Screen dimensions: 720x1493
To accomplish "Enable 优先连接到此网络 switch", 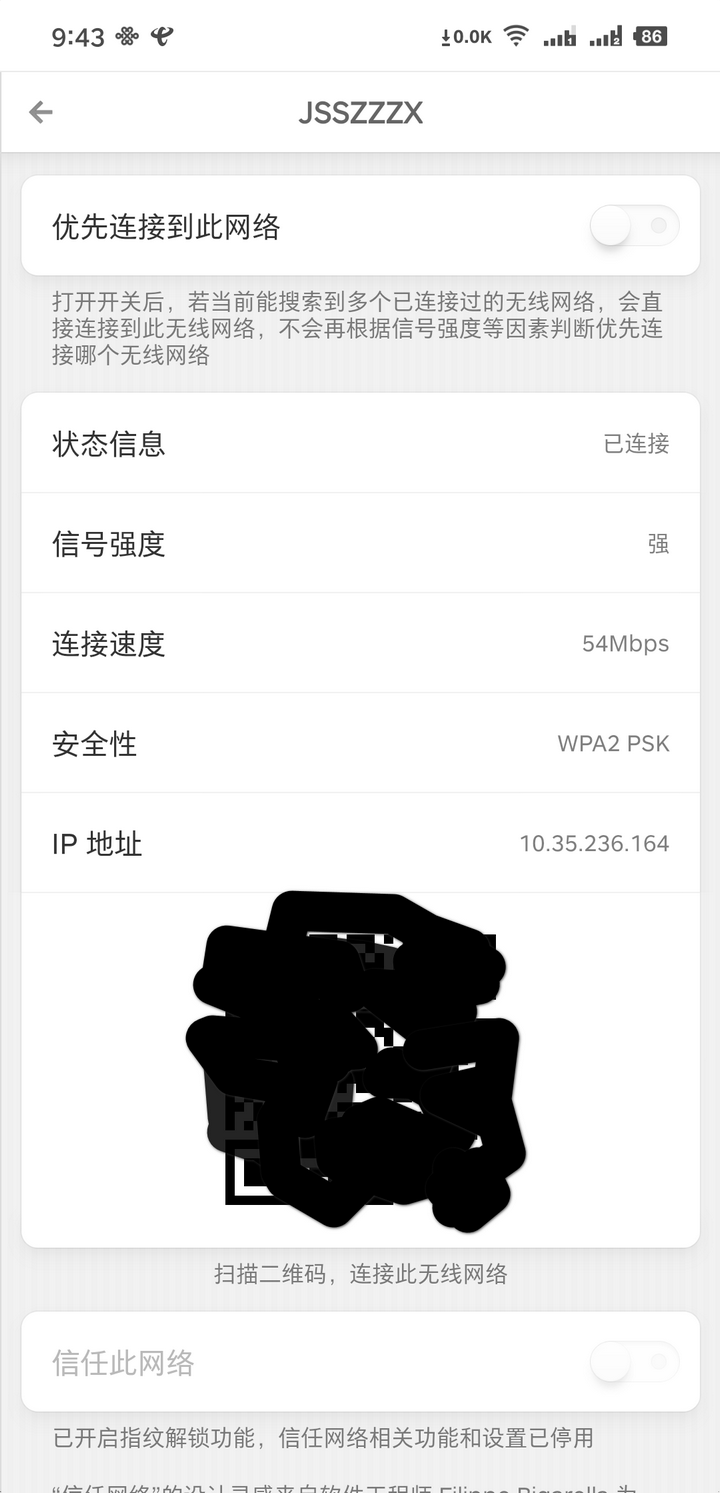I will pyautogui.click(x=634, y=226).
